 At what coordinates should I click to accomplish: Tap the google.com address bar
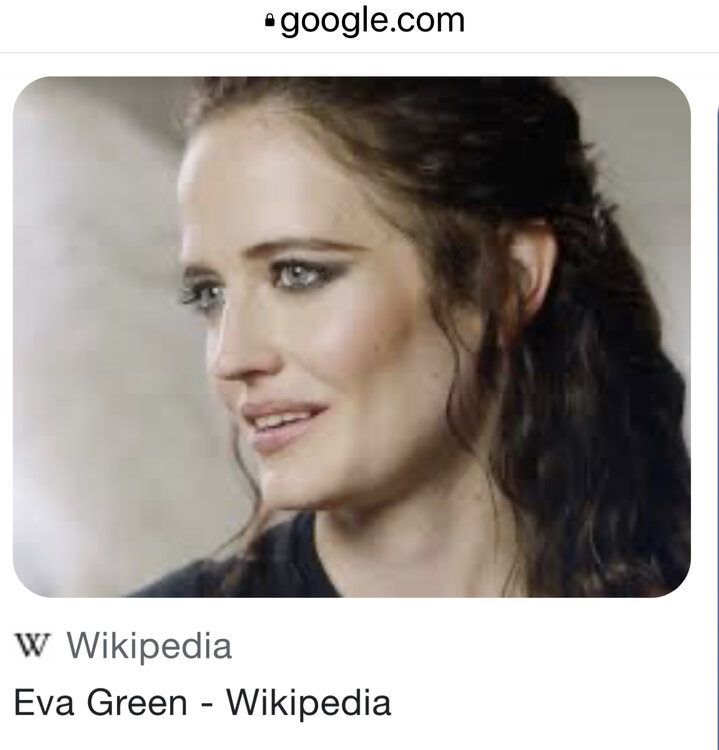(x=365, y=20)
